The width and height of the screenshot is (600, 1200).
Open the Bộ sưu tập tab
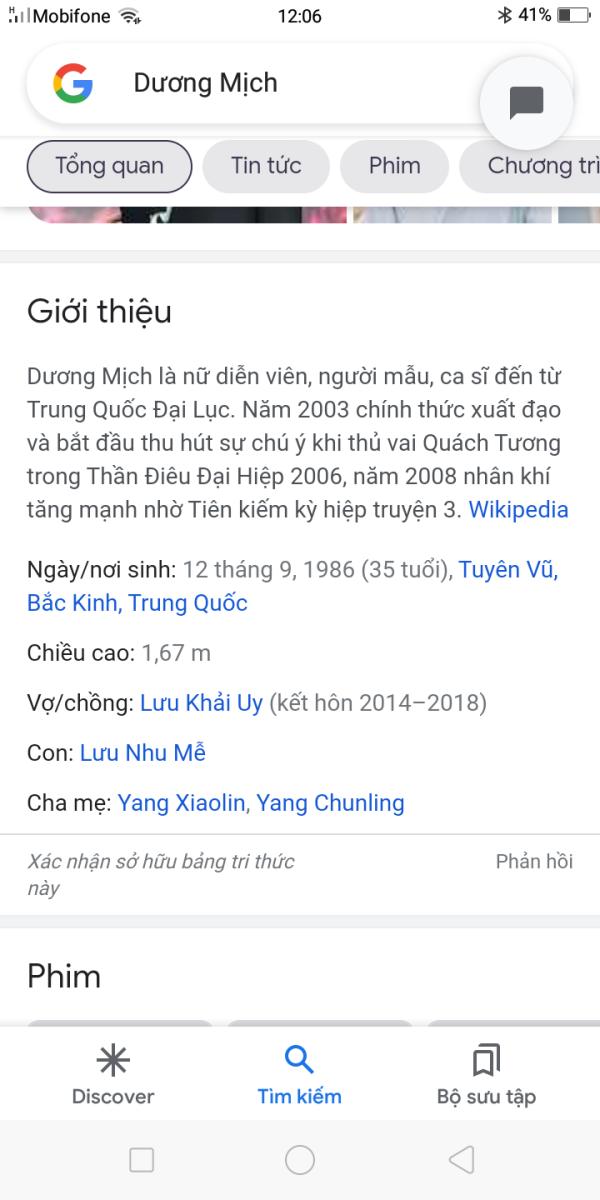click(486, 1076)
